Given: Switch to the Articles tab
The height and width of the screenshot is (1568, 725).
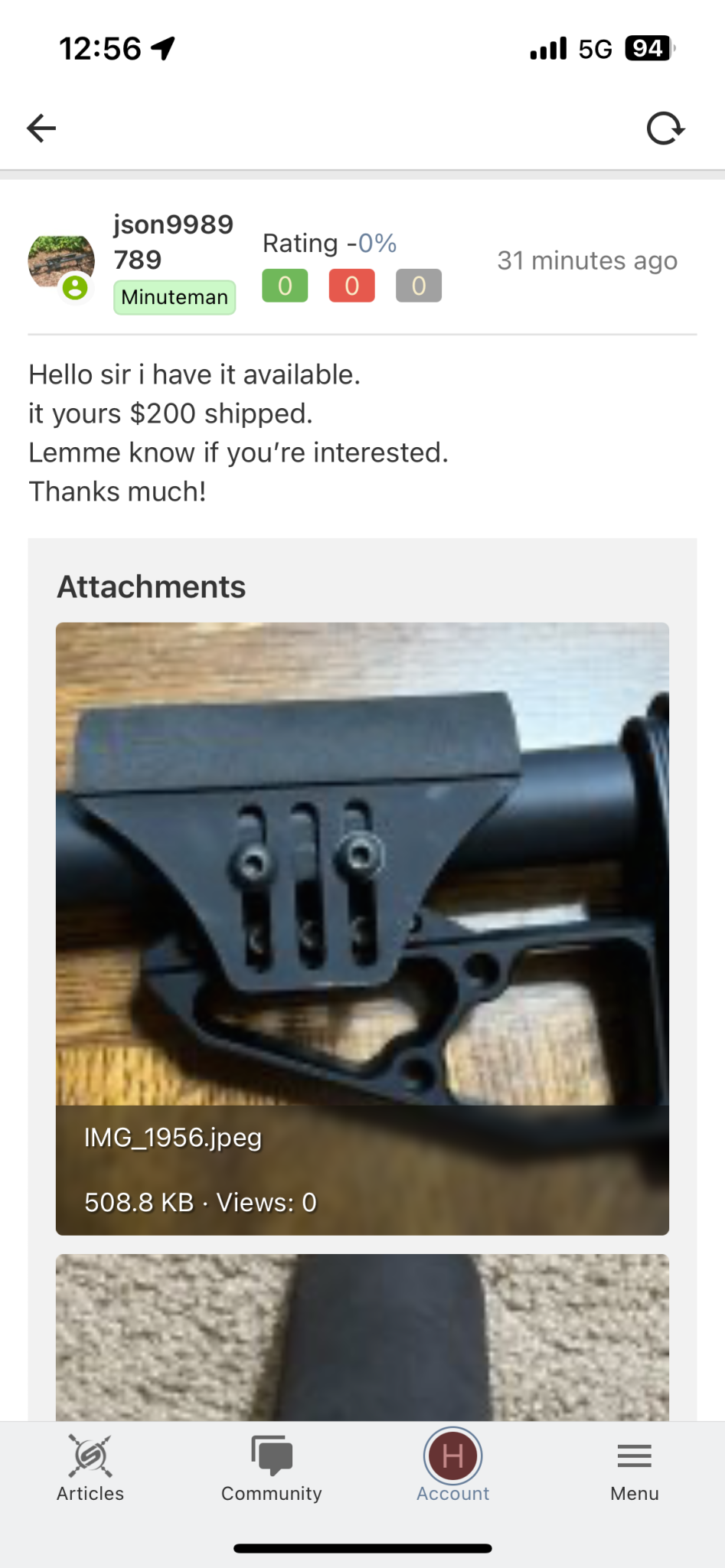Looking at the screenshot, I should point(90,1468).
